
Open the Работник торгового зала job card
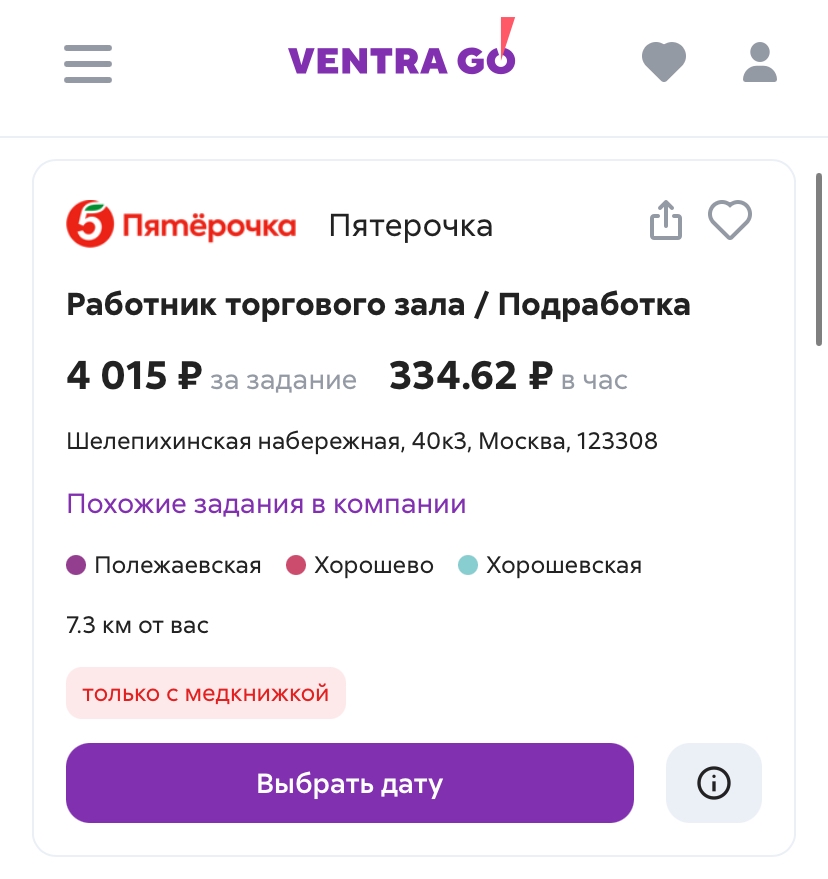pyautogui.click(x=378, y=305)
